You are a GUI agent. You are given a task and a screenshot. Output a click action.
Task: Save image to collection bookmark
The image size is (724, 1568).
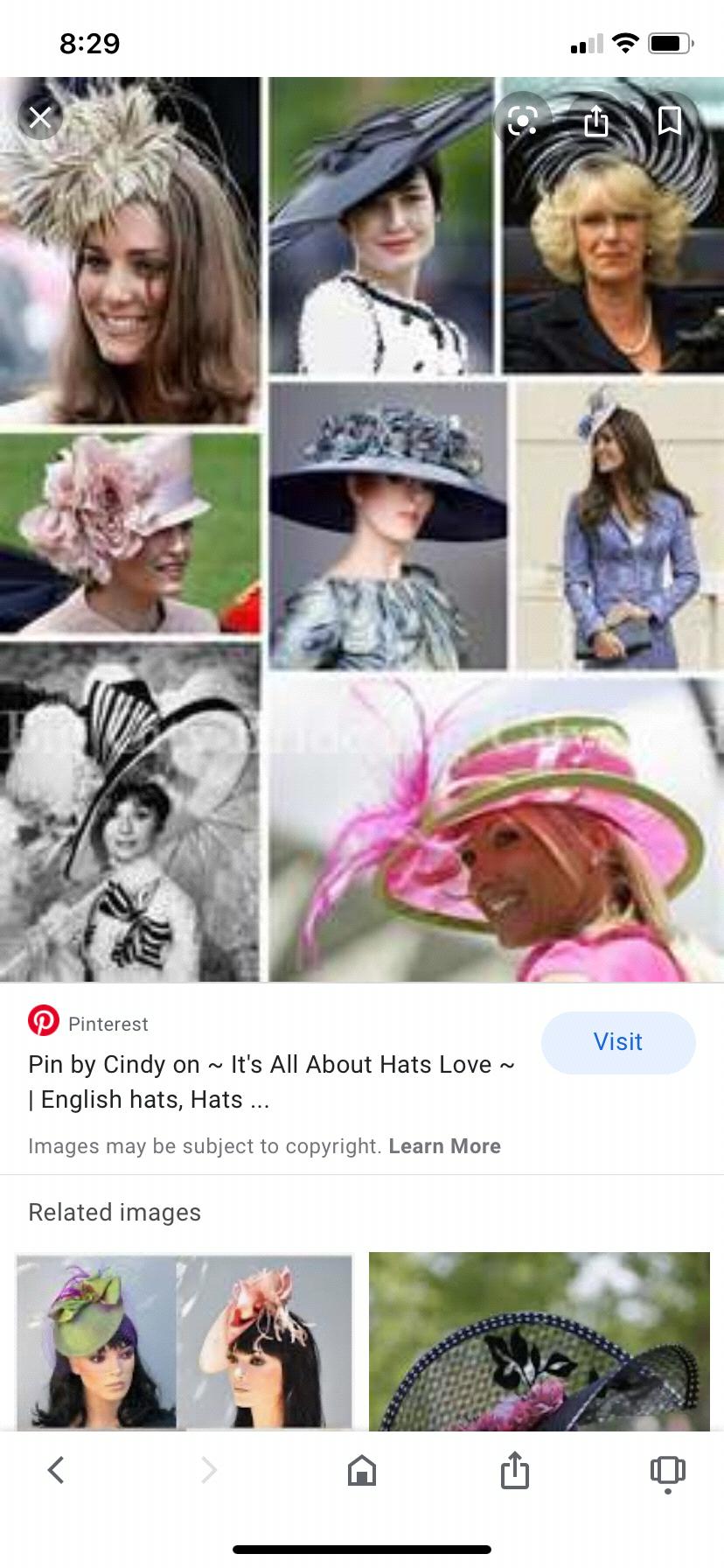(669, 121)
